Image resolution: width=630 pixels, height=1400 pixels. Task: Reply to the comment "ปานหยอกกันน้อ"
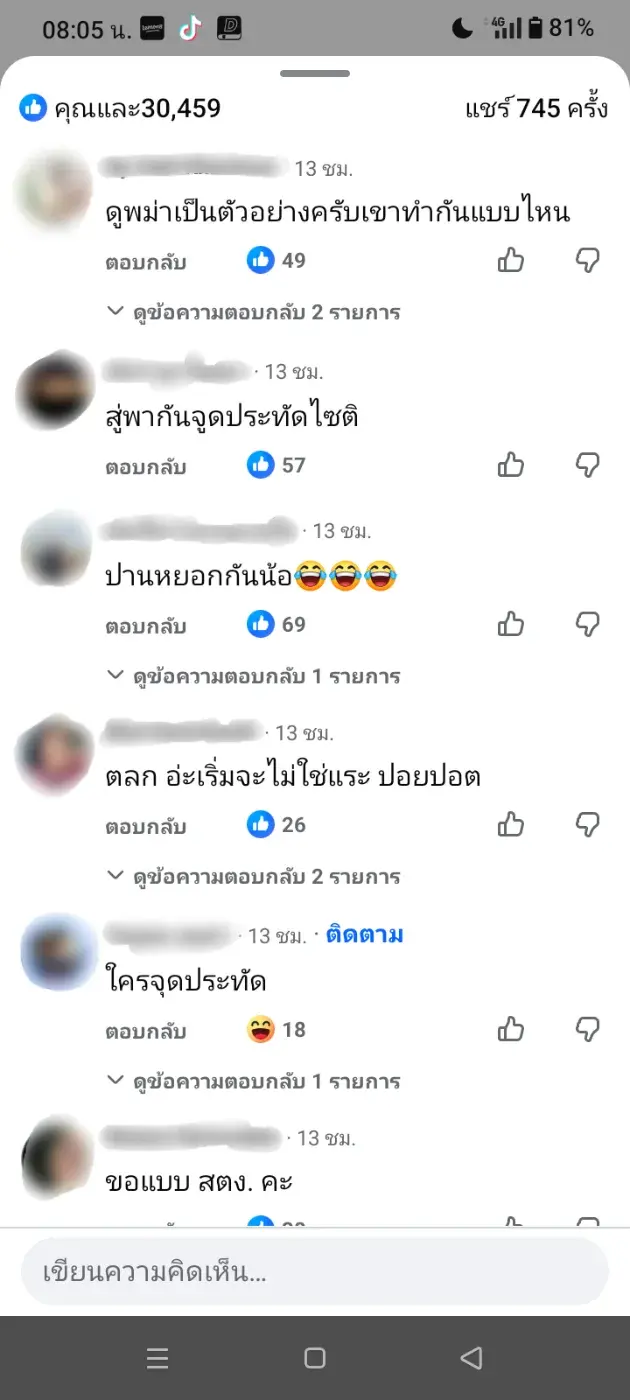pos(146,626)
